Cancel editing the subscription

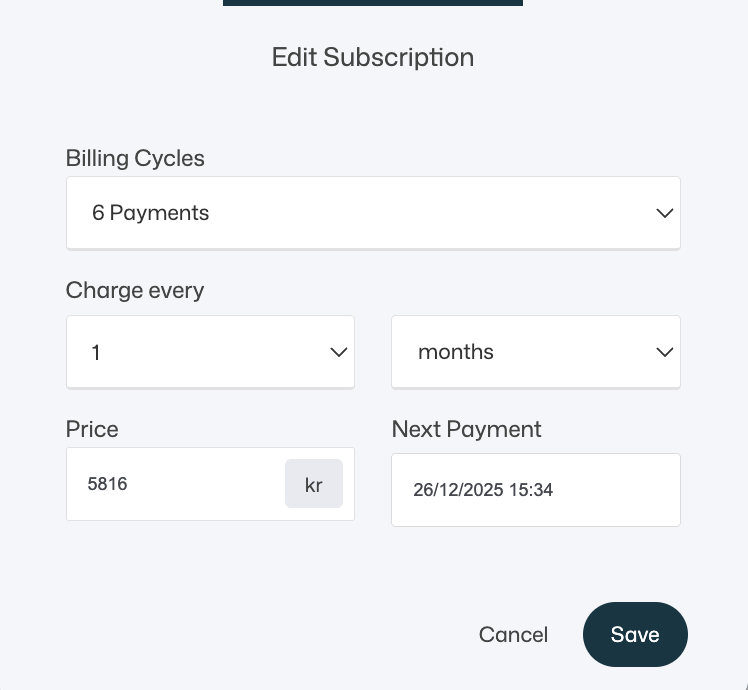pyautogui.click(x=513, y=635)
